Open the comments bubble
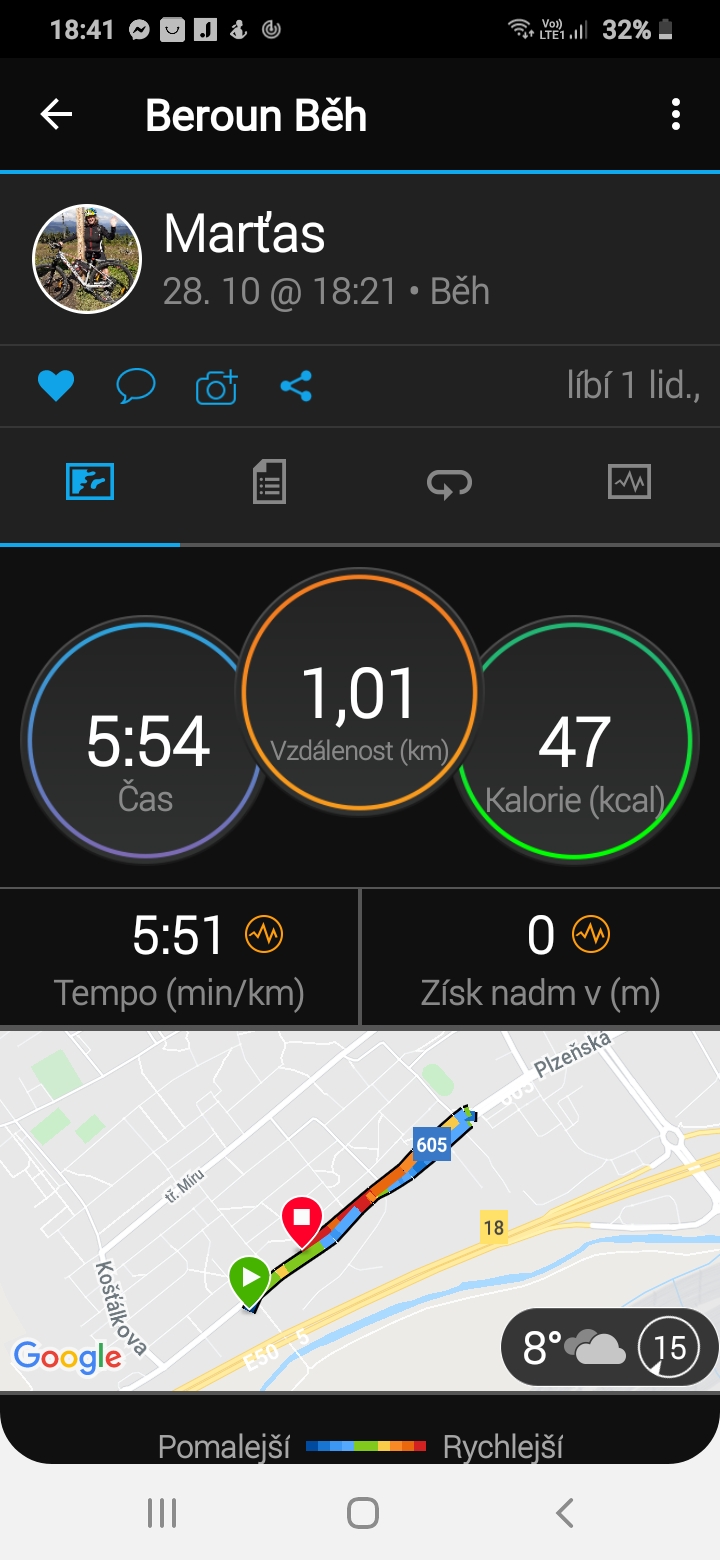Viewport: 720px width, 1560px height. pyautogui.click(x=136, y=386)
